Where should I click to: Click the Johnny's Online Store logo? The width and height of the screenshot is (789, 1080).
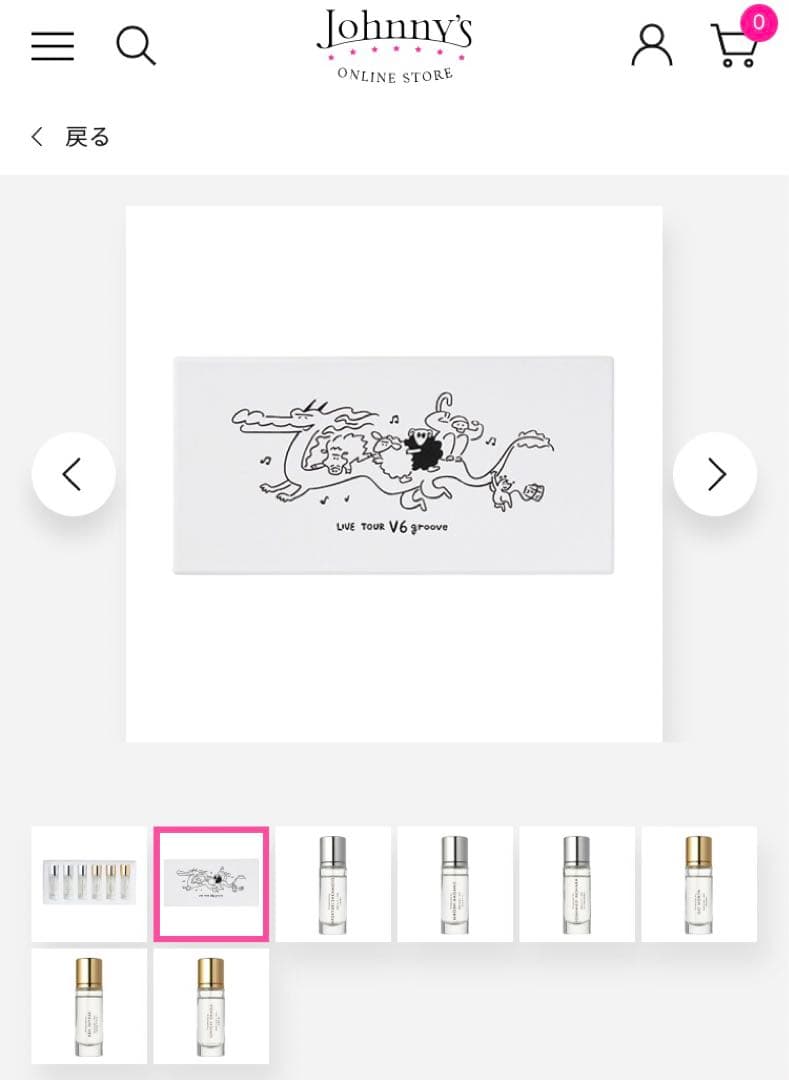tap(393, 45)
